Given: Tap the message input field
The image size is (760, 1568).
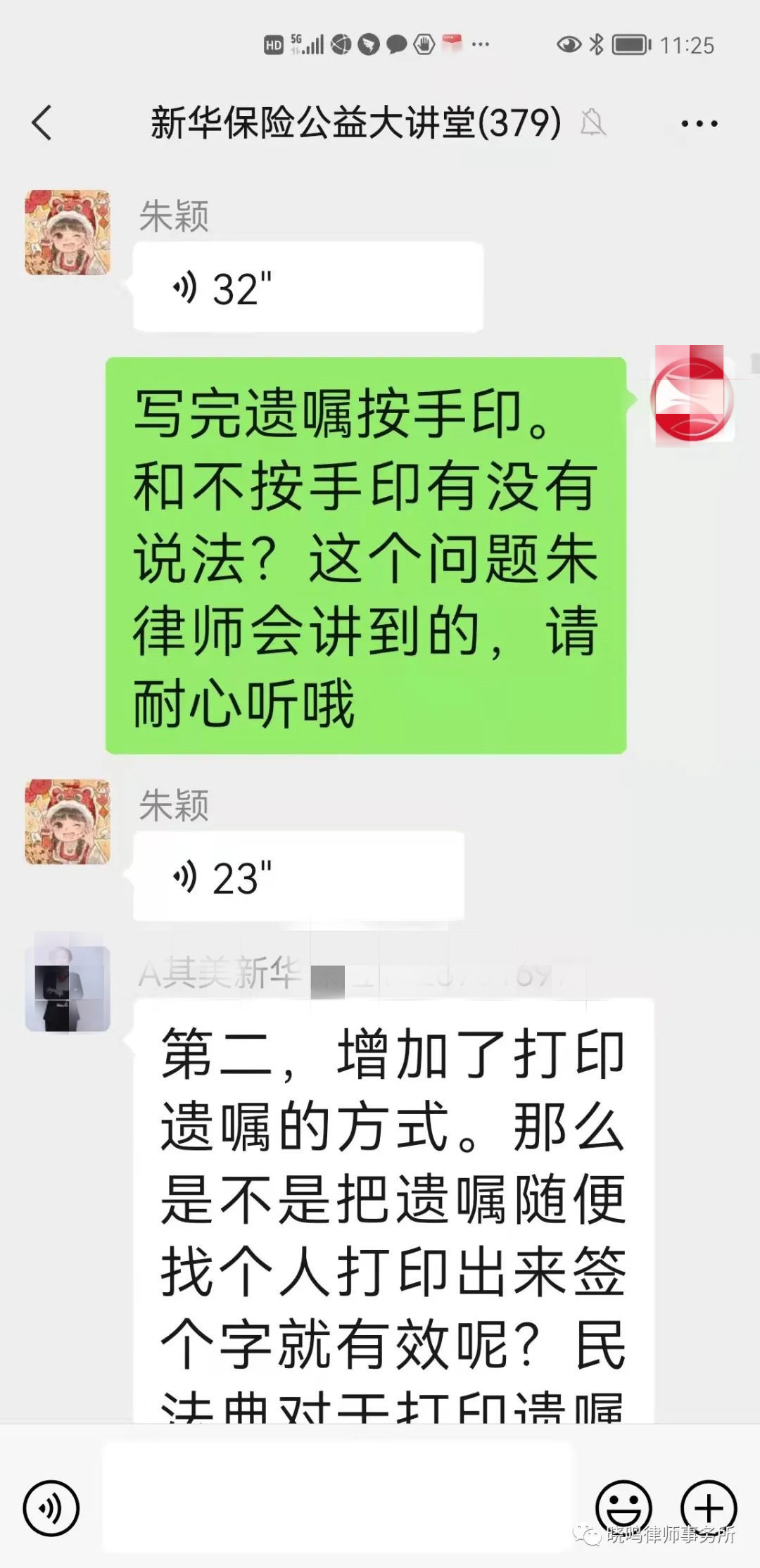Looking at the screenshot, I should tap(338, 1493).
